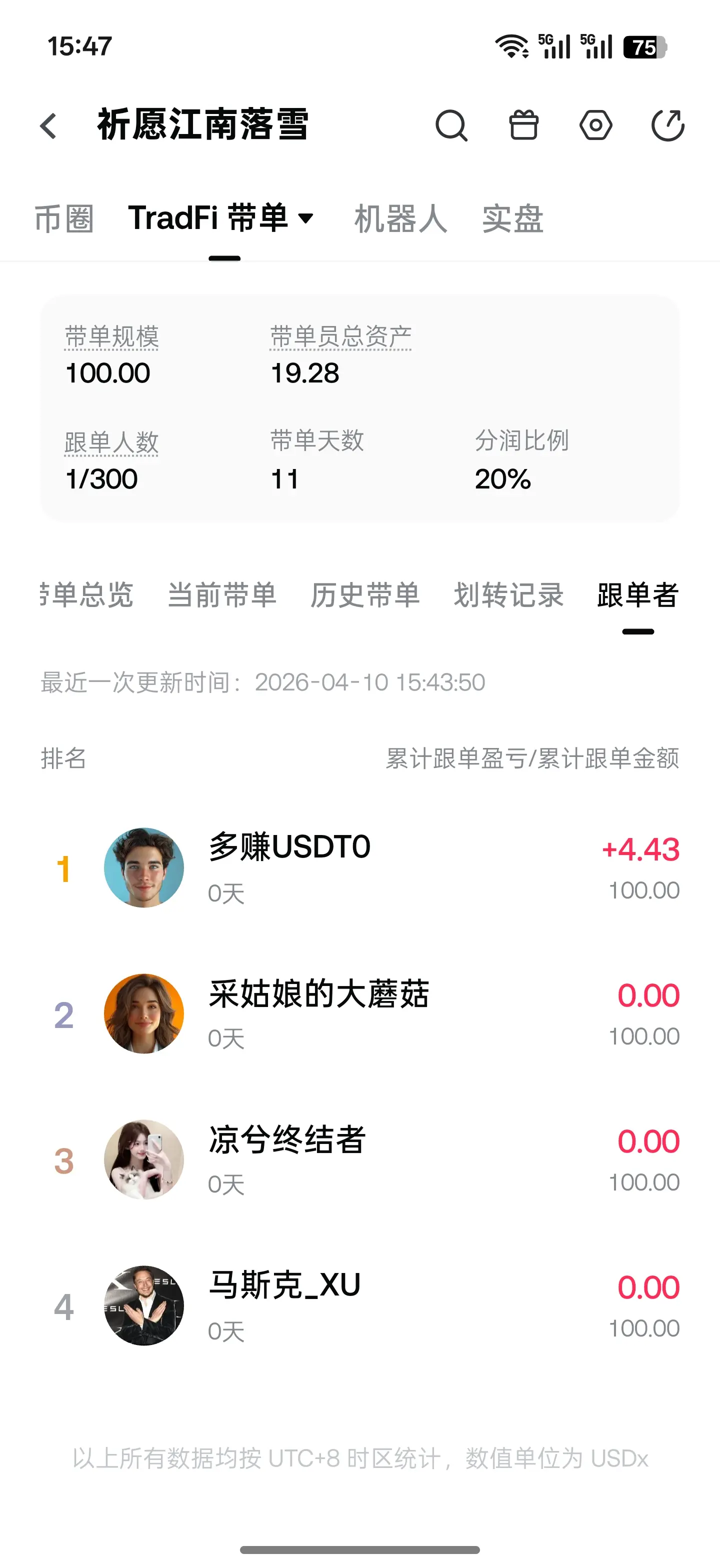Go back using the back arrow

[48, 126]
